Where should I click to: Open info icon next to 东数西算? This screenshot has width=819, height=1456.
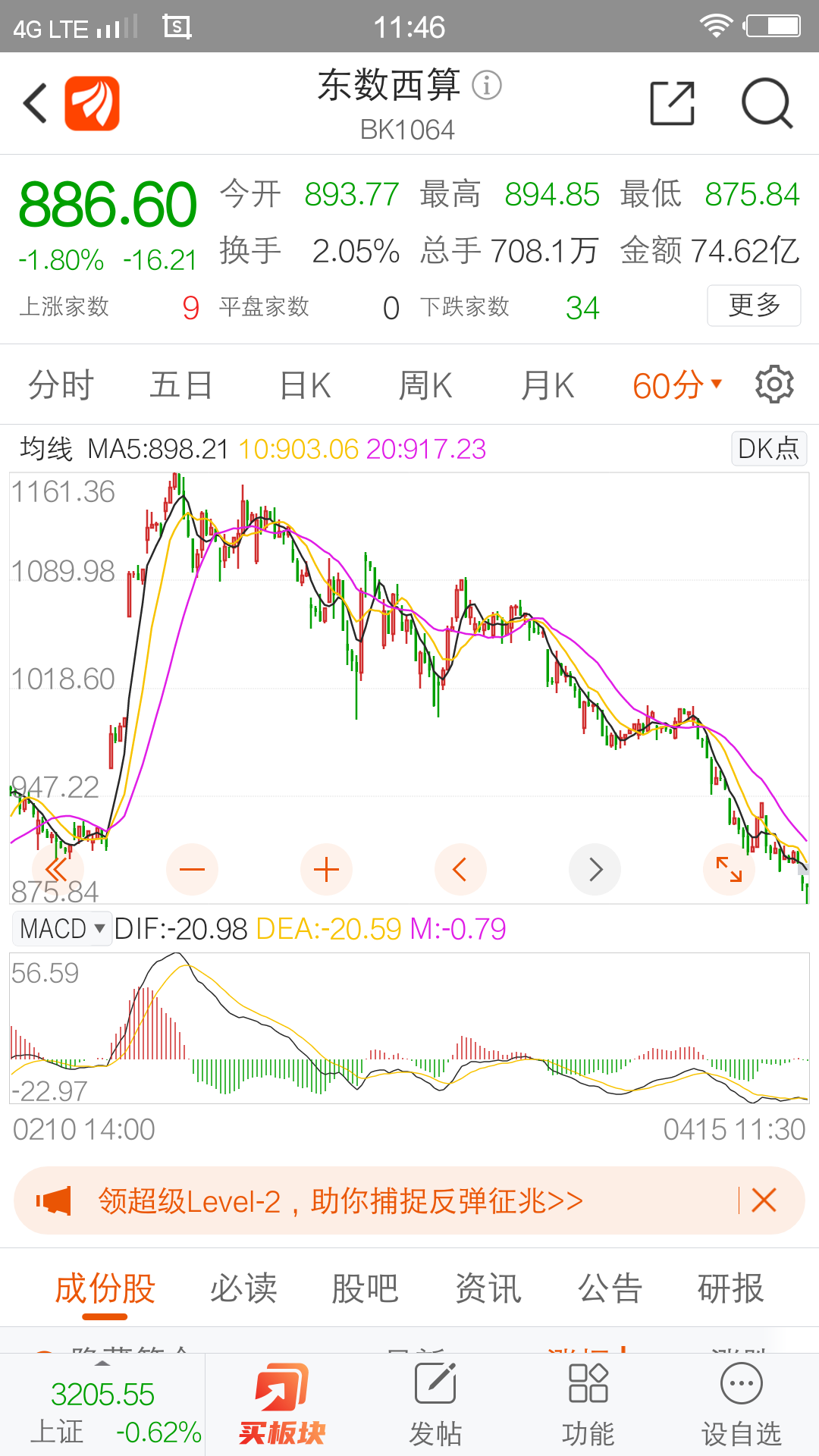pos(487,85)
